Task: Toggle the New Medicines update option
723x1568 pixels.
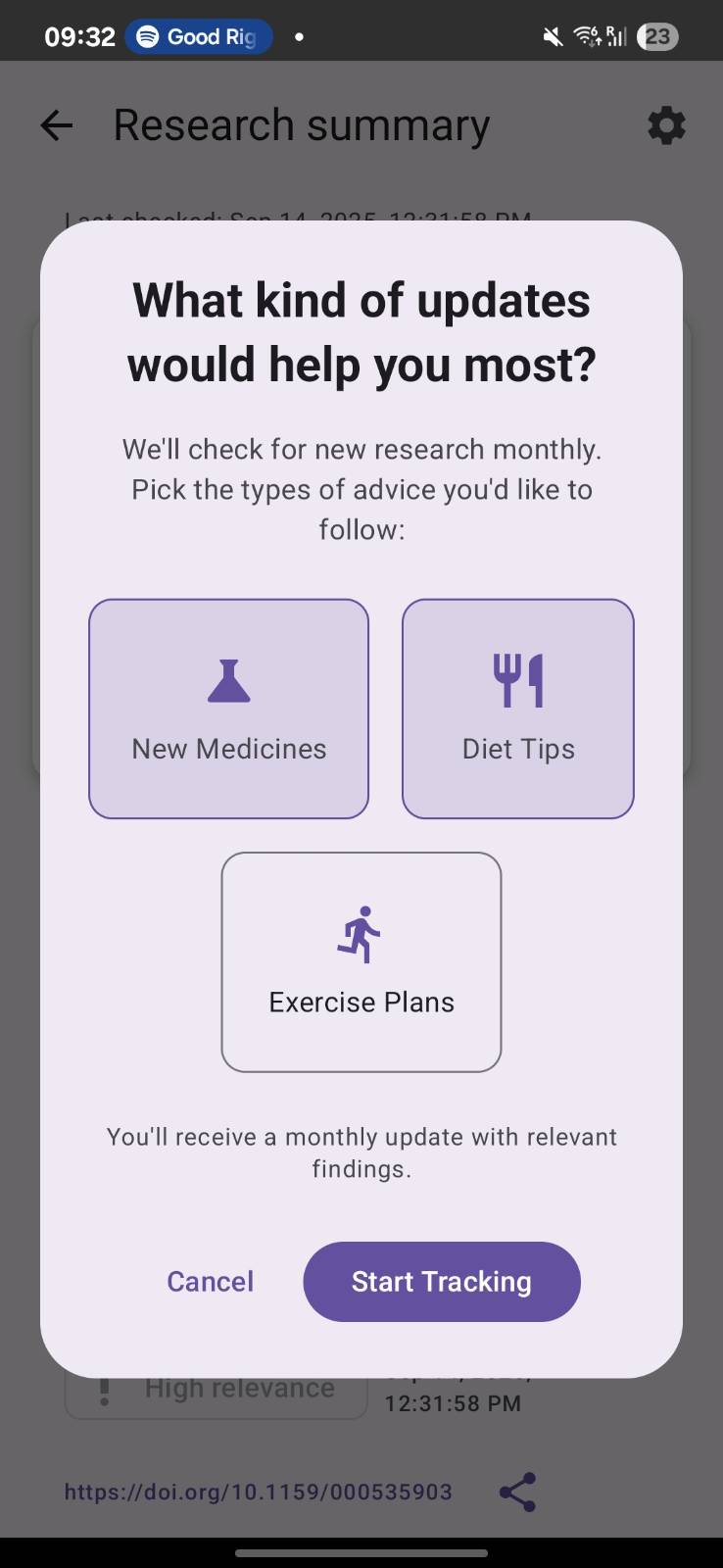Action: coord(228,708)
